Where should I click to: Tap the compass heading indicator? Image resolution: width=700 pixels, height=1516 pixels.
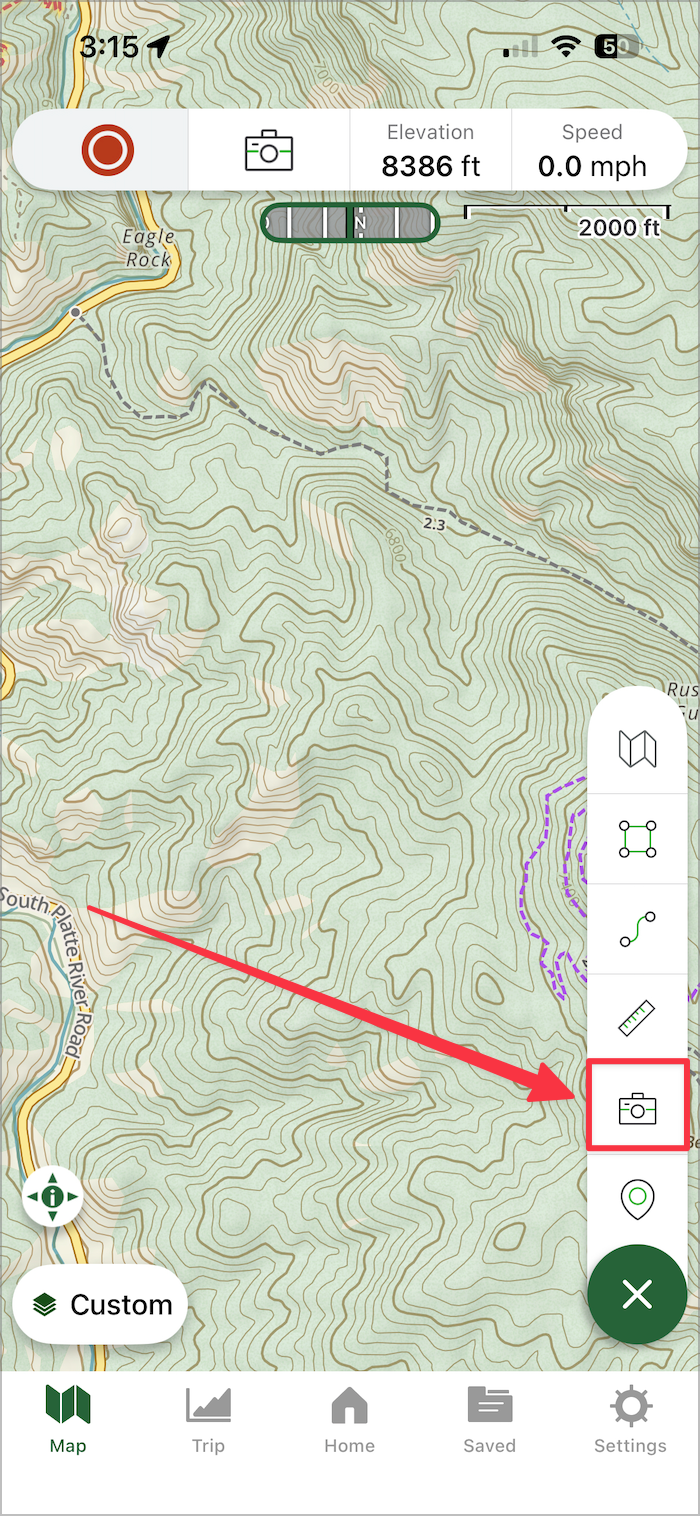point(350,223)
